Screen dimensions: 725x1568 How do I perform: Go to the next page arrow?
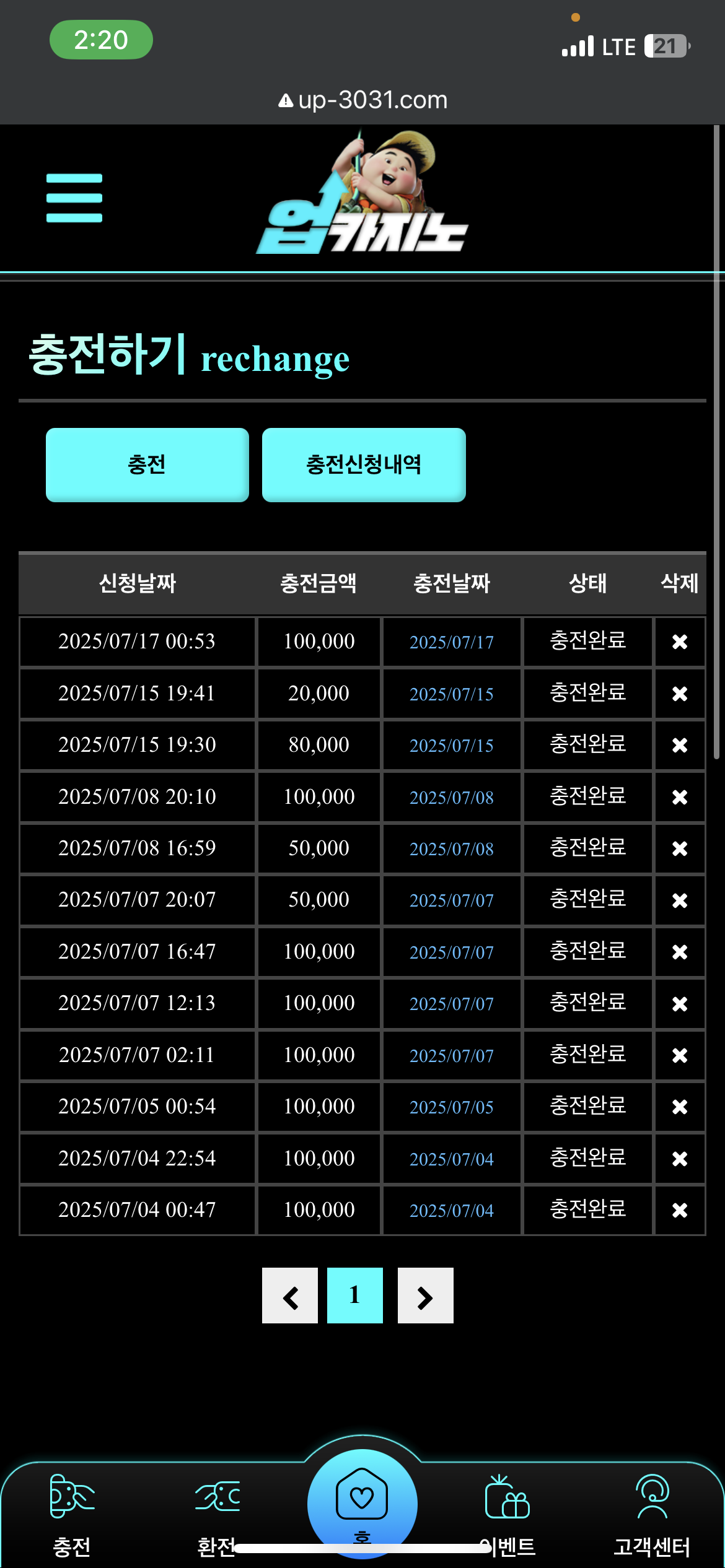point(425,1296)
